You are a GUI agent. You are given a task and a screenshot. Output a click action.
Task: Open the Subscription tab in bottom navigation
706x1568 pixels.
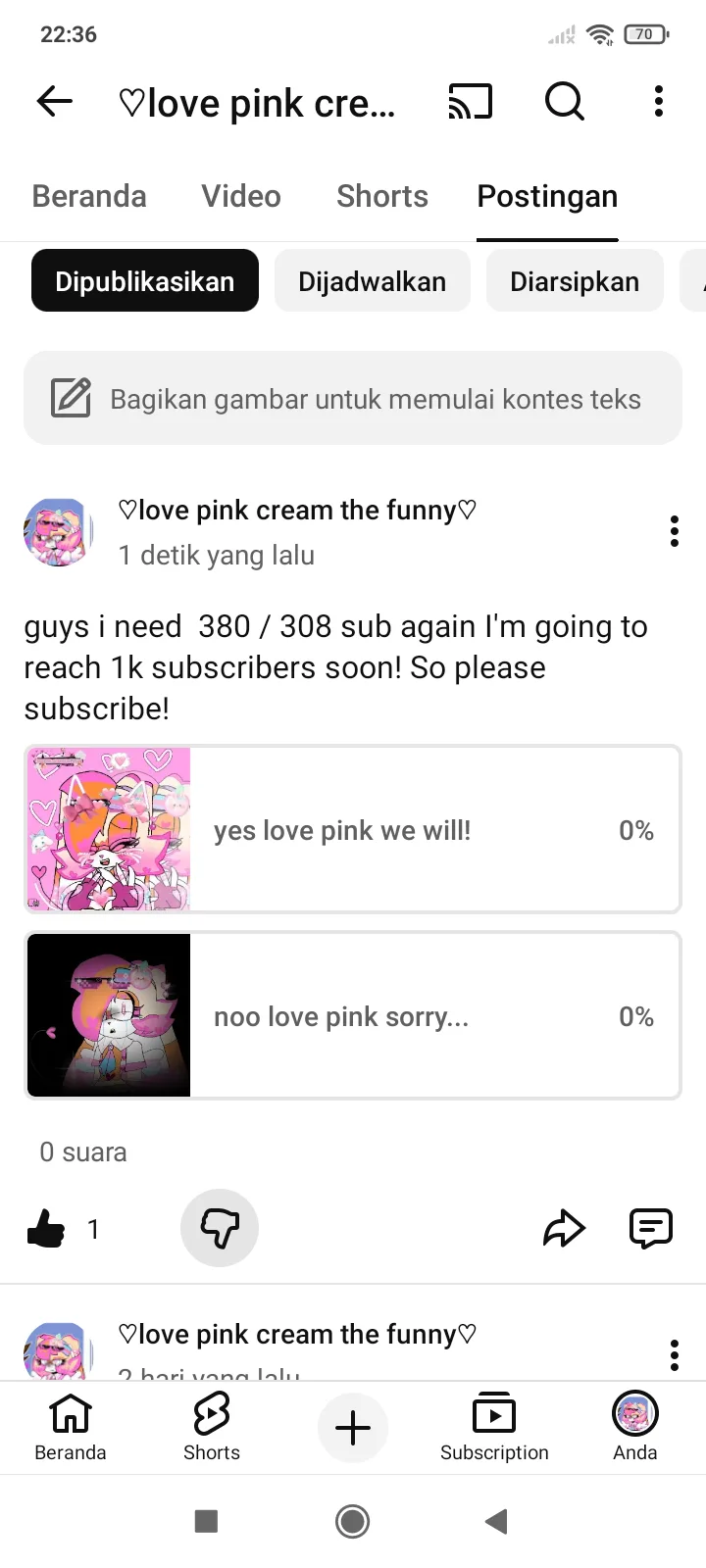pyautogui.click(x=494, y=1427)
